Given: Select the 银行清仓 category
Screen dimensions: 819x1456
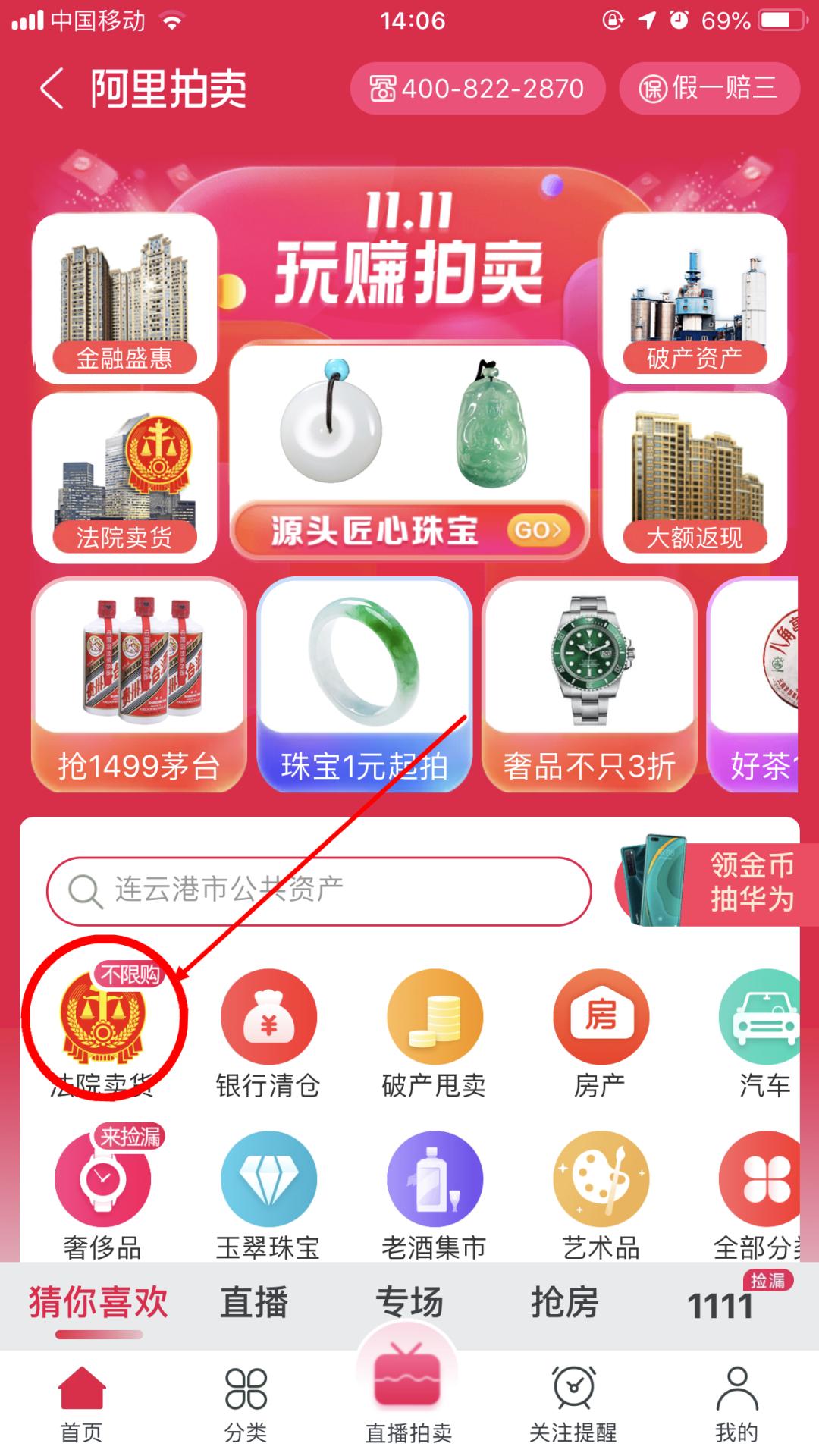Looking at the screenshot, I should coord(268,1033).
